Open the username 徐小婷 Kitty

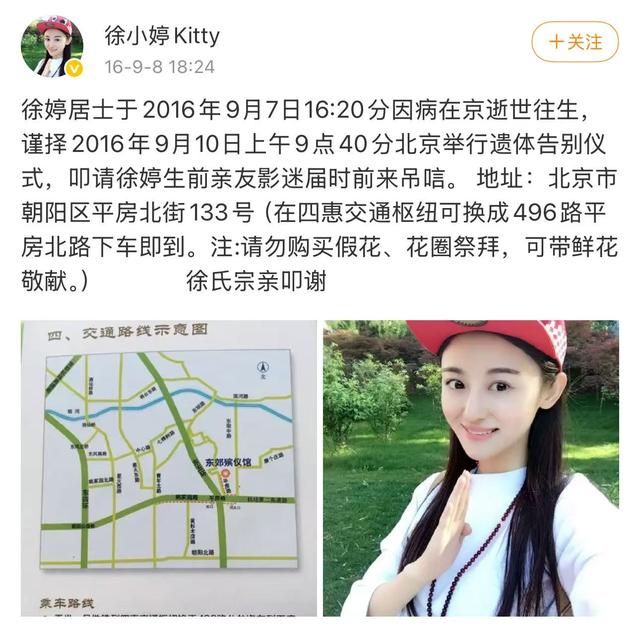162,36
